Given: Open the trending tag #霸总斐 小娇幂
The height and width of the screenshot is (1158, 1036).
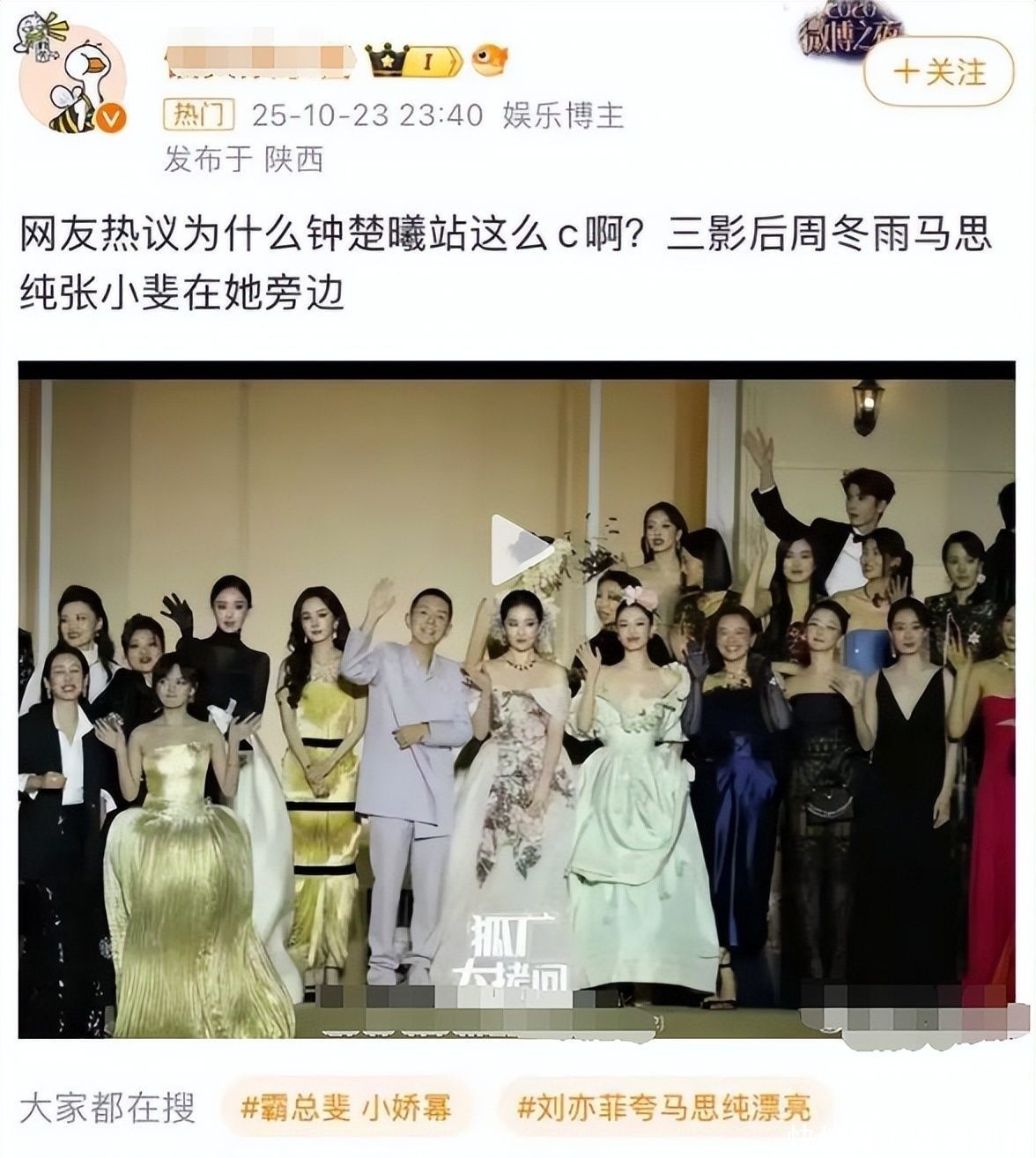Looking at the screenshot, I should coord(346,1107).
